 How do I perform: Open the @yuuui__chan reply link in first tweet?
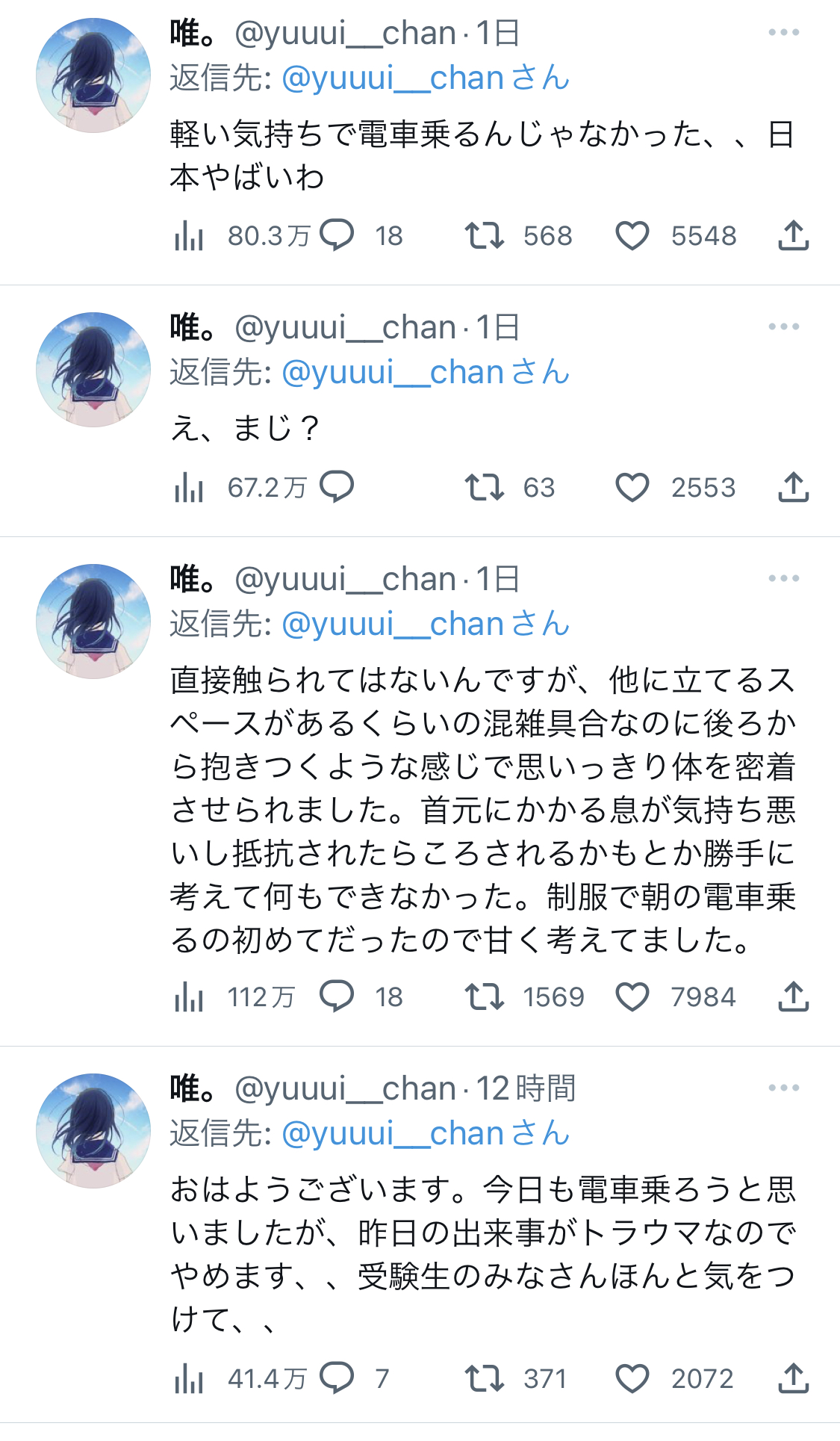click(426, 78)
